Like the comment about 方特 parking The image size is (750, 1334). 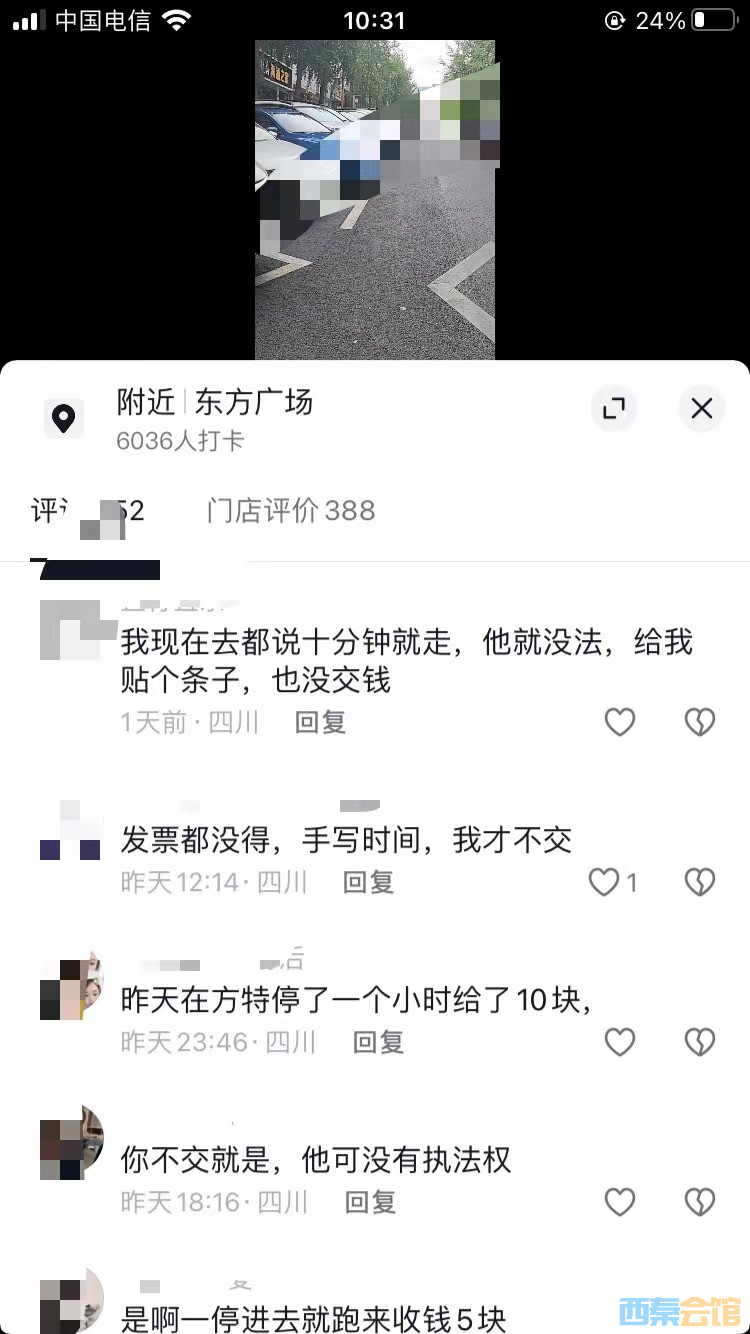point(619,1042)
